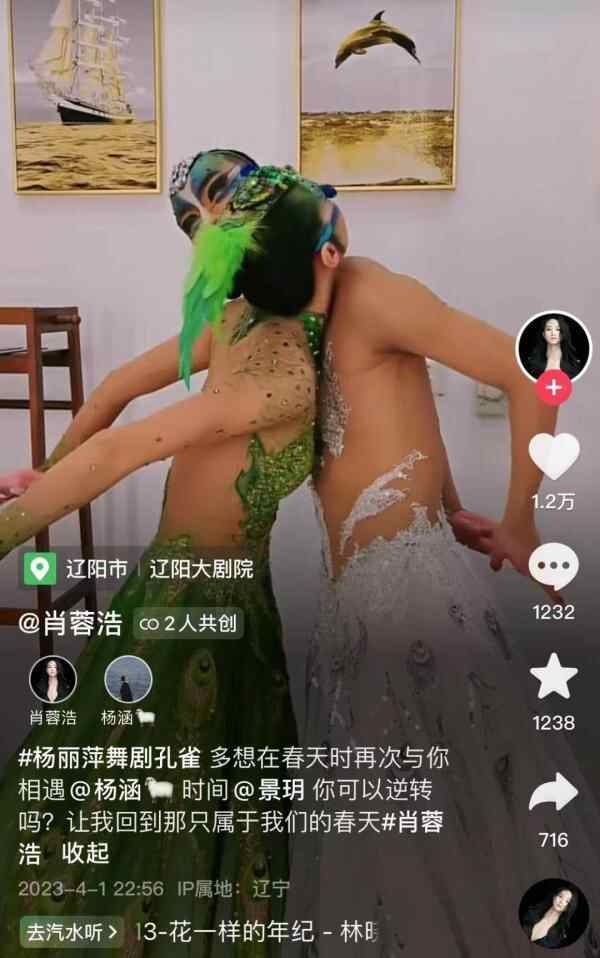Viewport: 600px width, 958px height.
Task: Open the @肖蓉浩 username
Action: [70, 625]
